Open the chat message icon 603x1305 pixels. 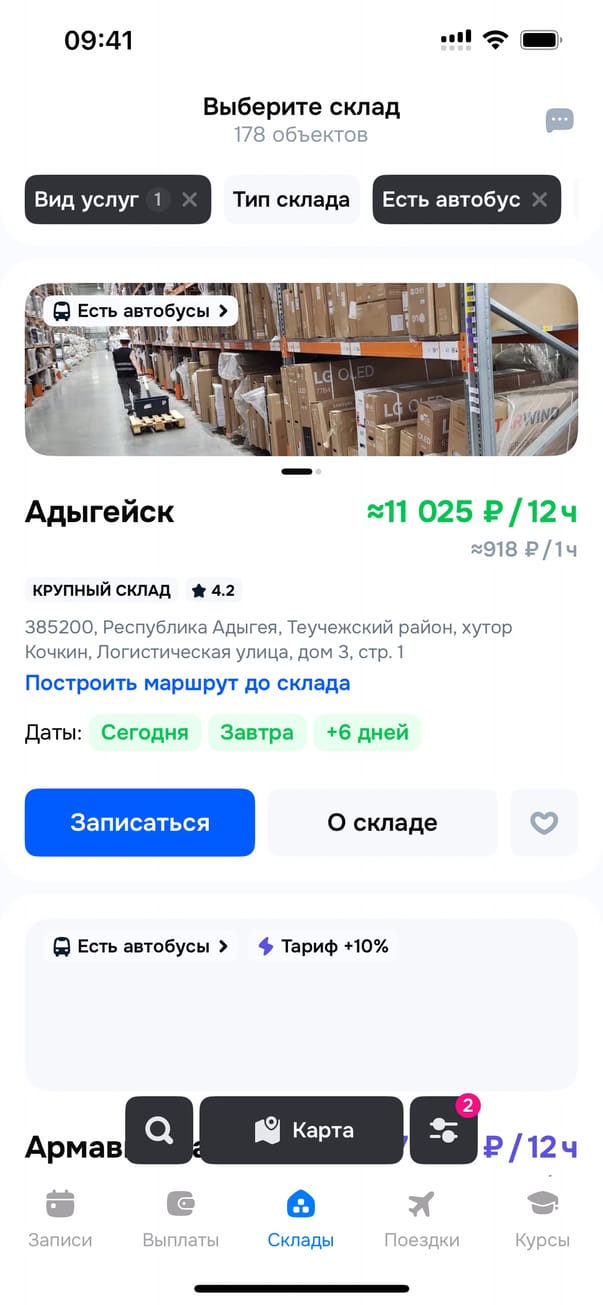559,121
